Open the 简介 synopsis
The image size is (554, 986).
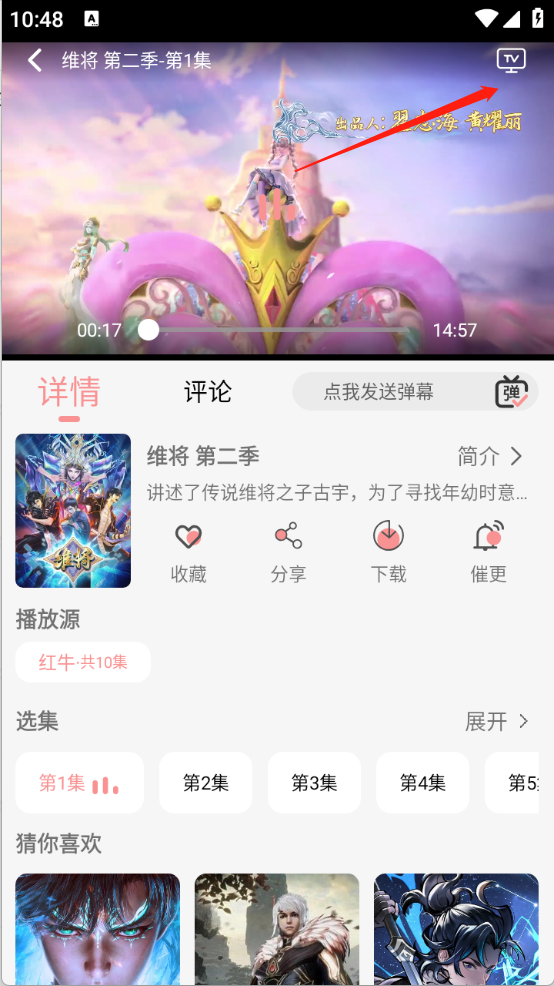point(490,457)
